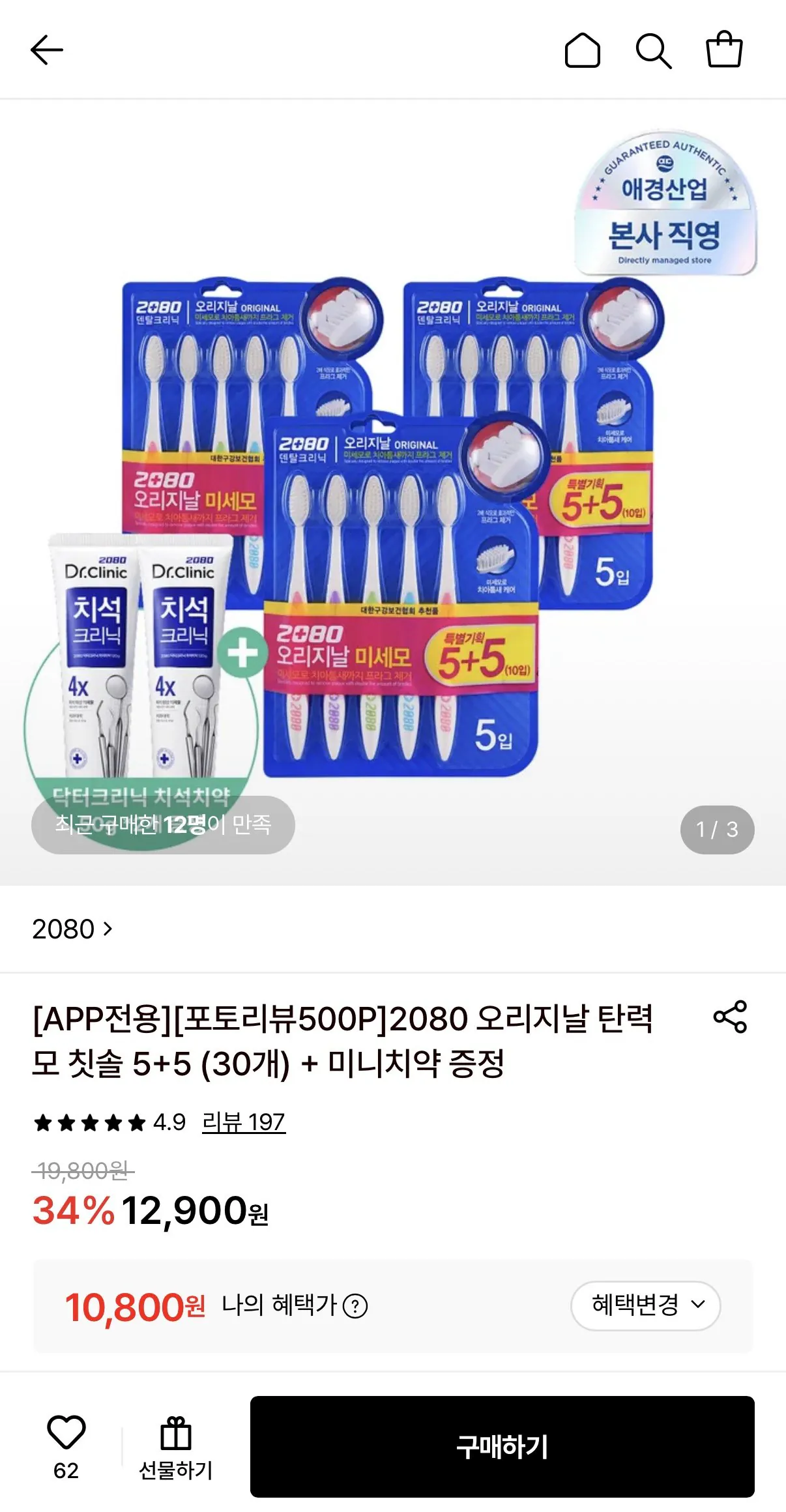Show info about 나의 혜택가
The image size is (786, 1512).
tap(355, 1305)
